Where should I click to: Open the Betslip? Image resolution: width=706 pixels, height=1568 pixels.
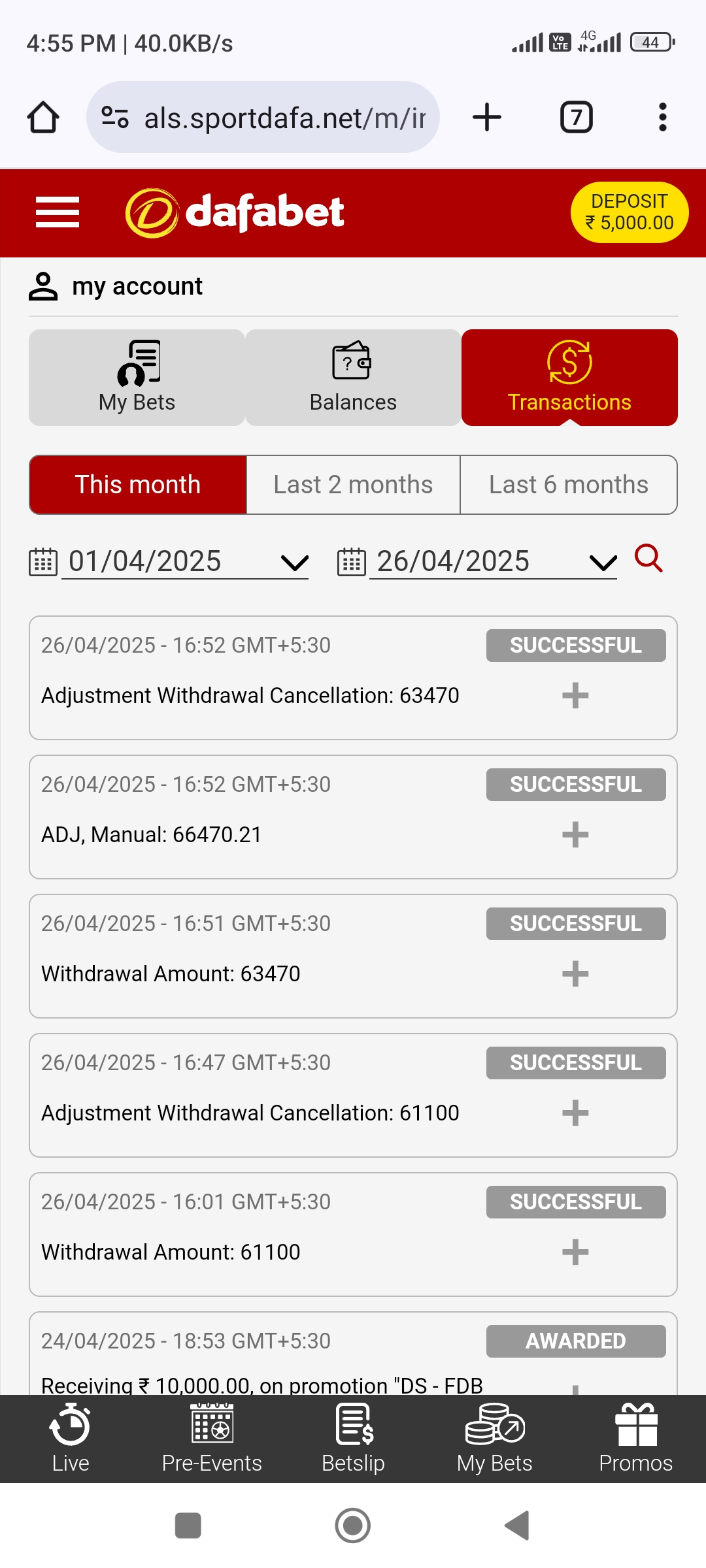pyautogui.click(x=353, y=1439)
